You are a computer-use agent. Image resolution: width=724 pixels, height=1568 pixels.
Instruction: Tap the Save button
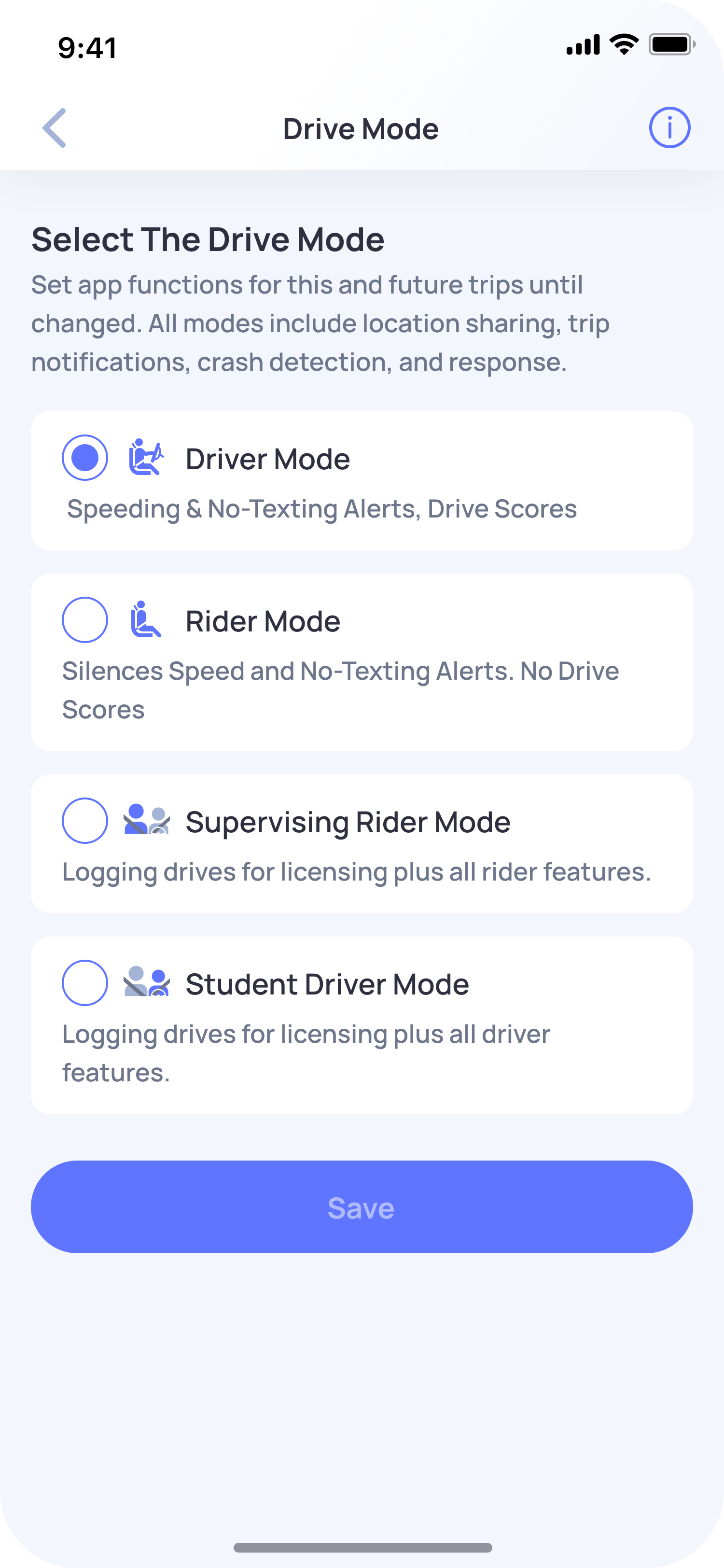362,1207
